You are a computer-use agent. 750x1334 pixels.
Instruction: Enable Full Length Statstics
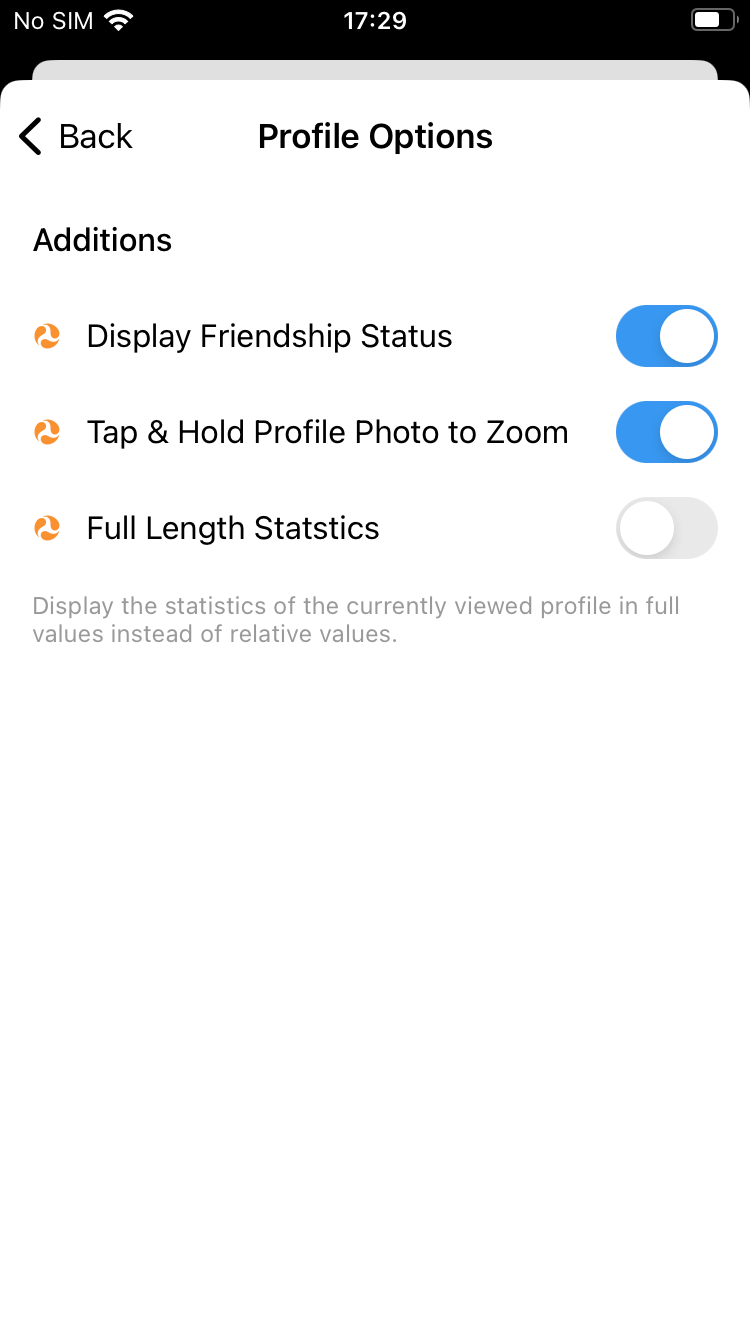667,528
